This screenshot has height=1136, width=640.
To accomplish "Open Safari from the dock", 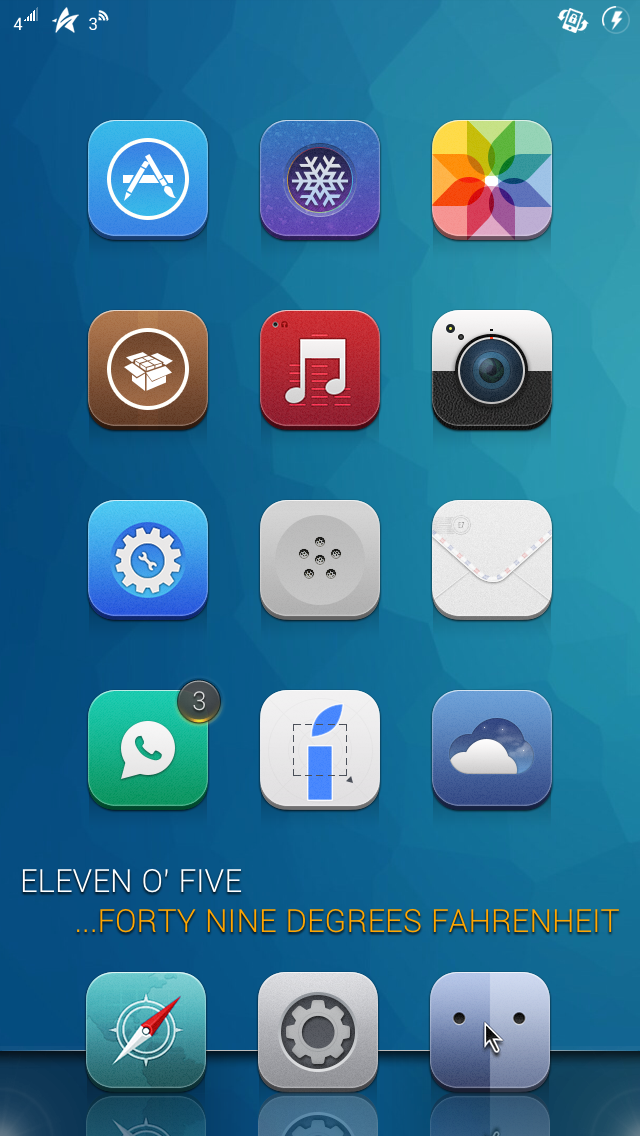I will [x=146, y=1030].
